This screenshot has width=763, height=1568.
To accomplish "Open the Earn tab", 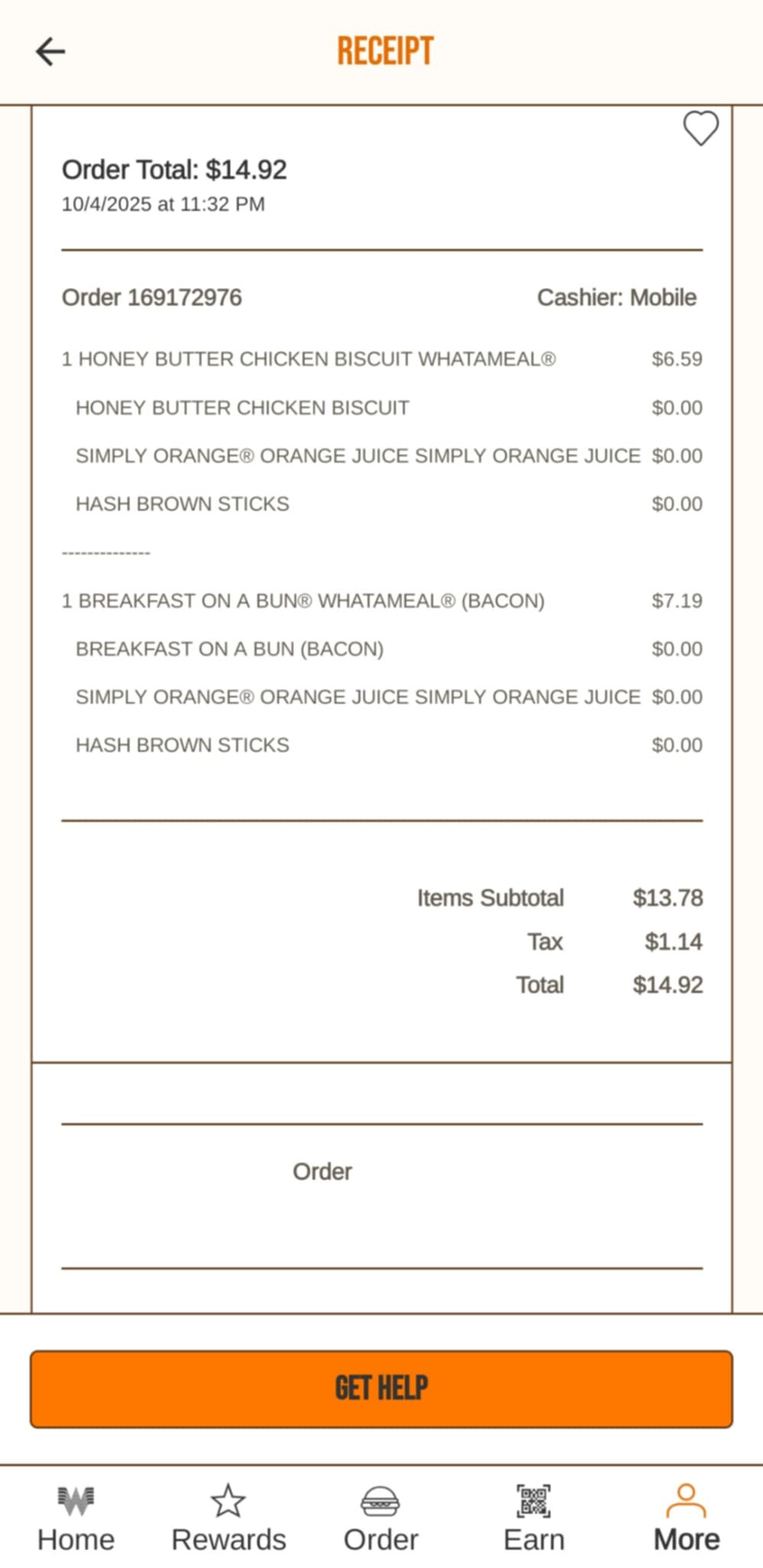I will point(533,1519).
